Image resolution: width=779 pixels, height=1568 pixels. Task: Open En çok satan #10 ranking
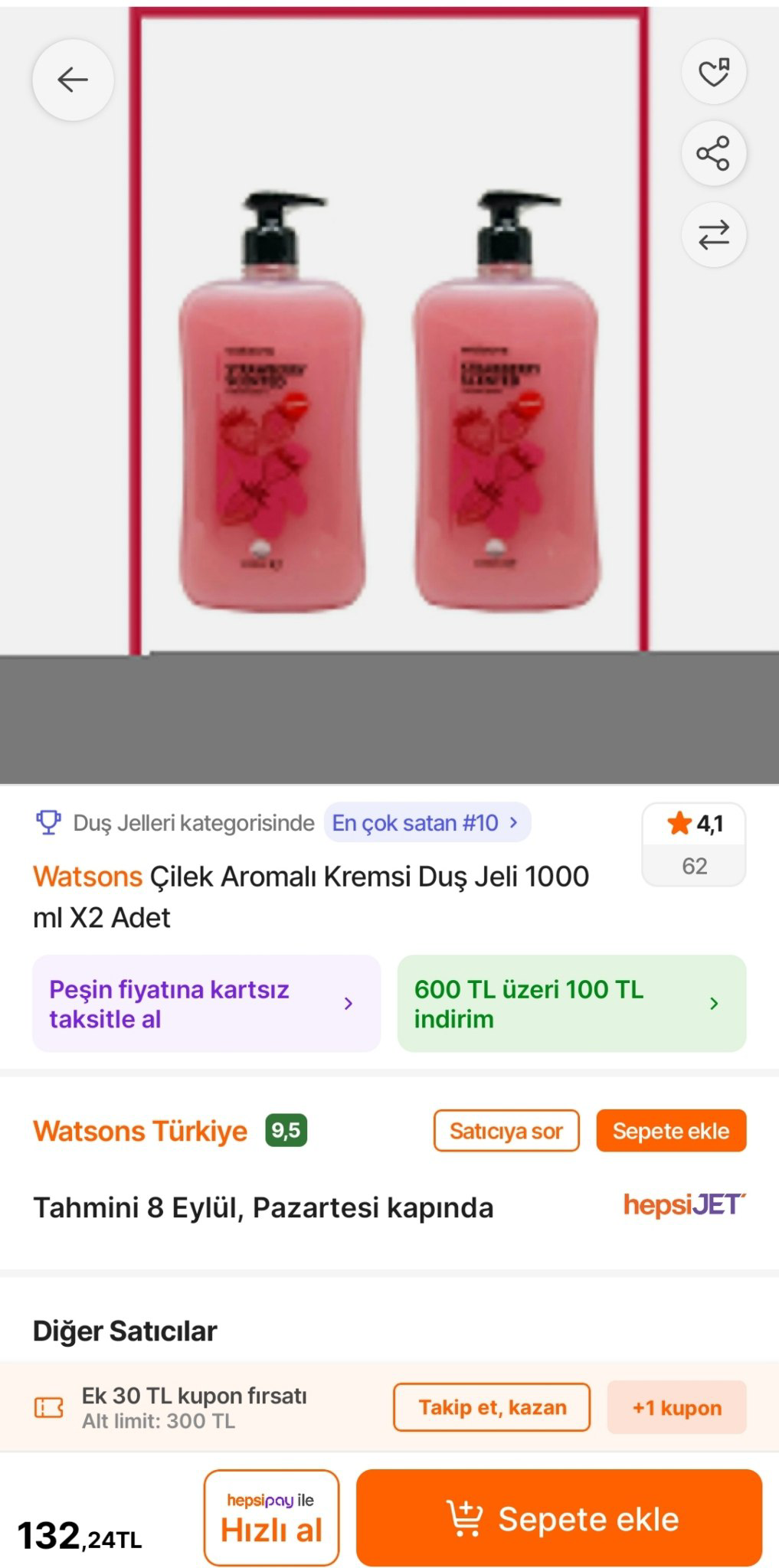tap(426, 823)
